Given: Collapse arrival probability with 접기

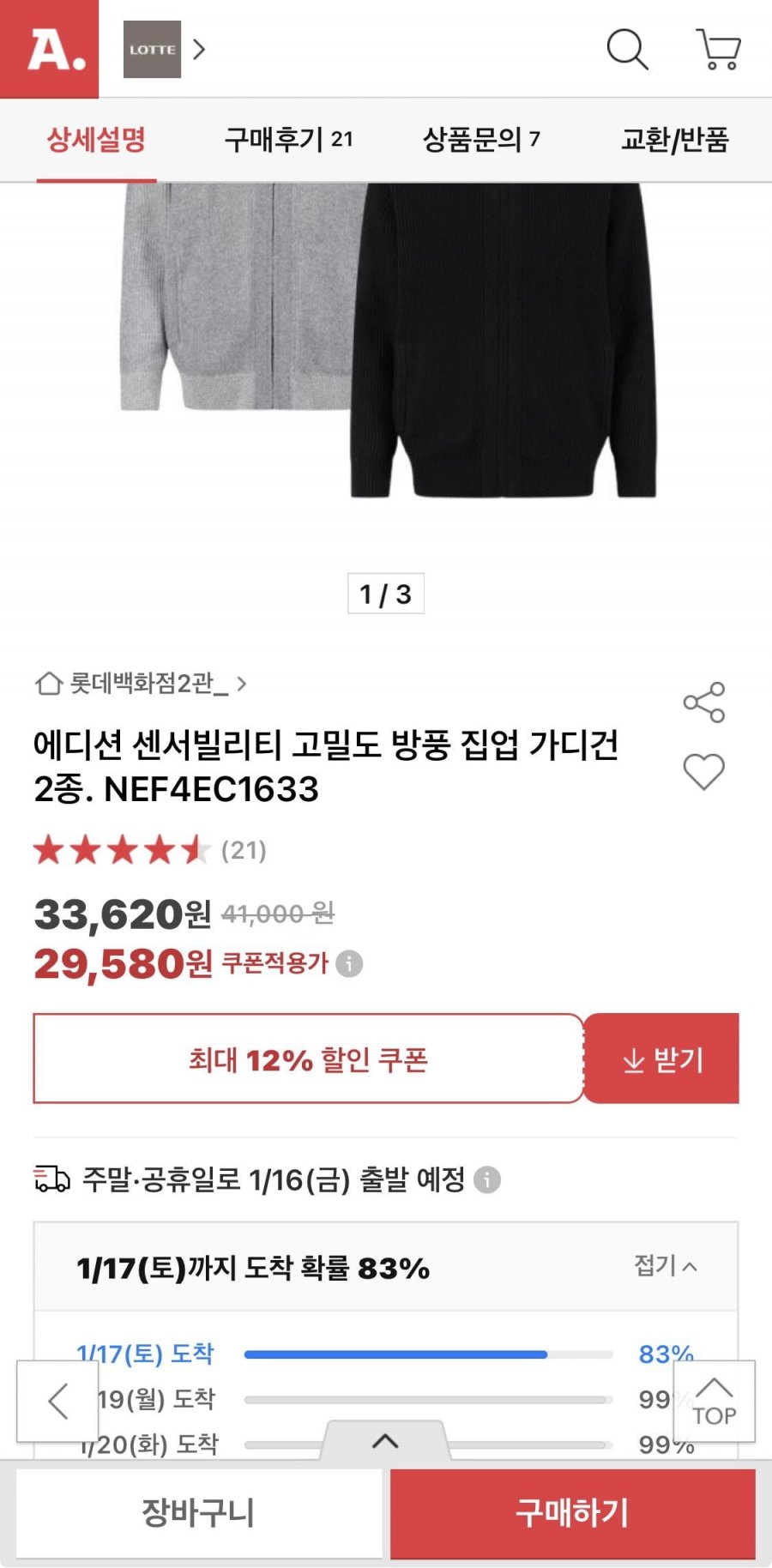Looking at the screenshot, I should click(666, 1265).
